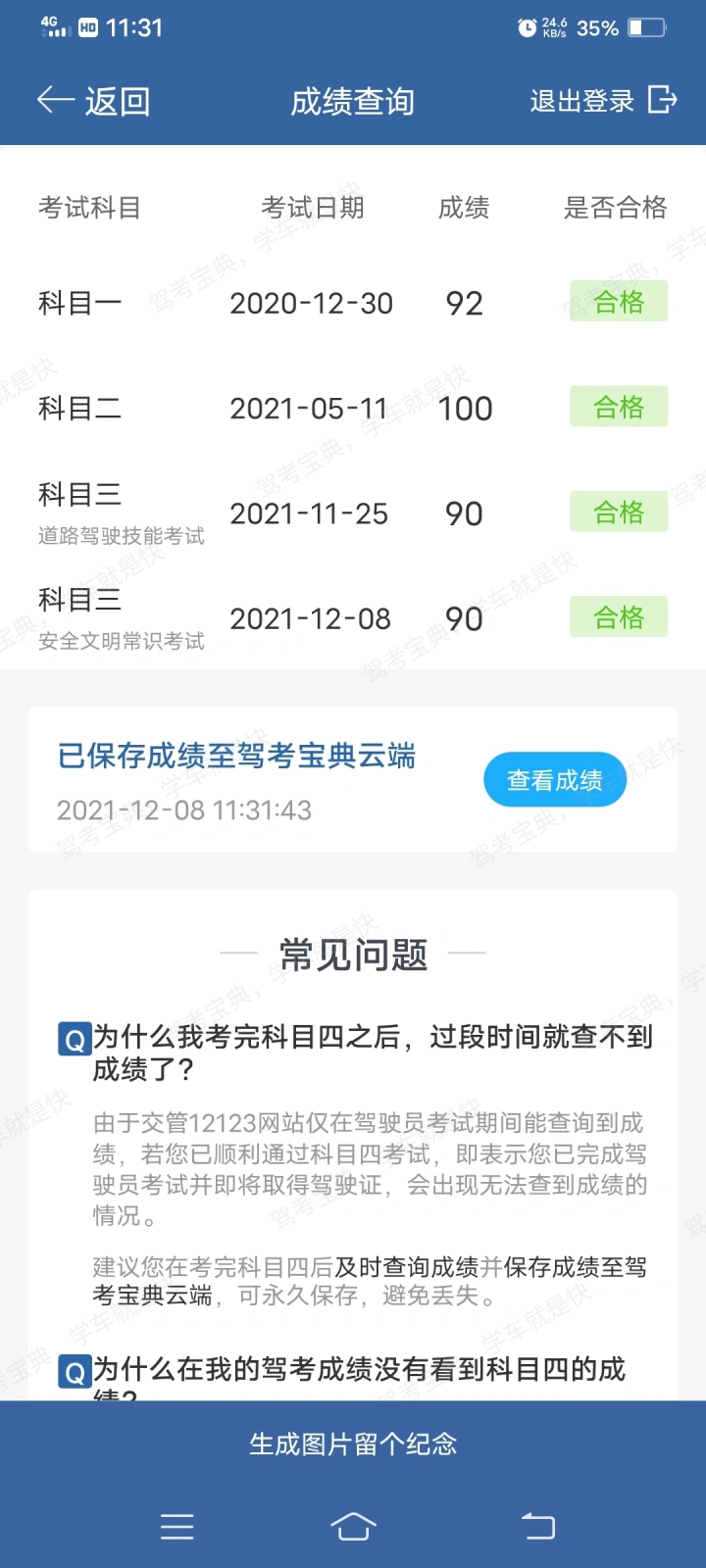Viewport: 706px width, 1568px height.
Task: Go to the system home screen
Action: pos(353,1526)
